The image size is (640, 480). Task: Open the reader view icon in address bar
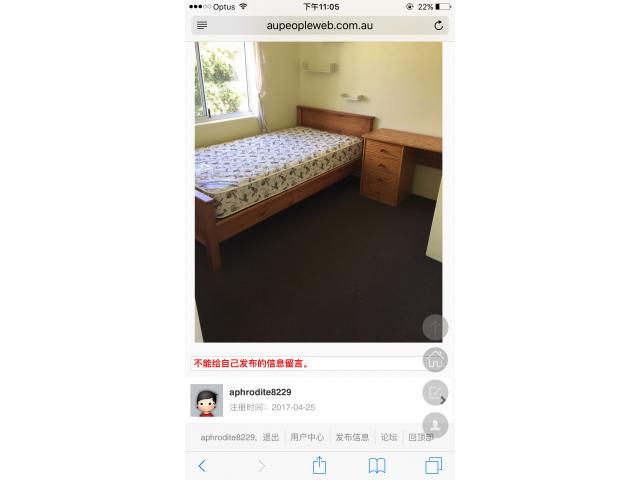(202, 25)
